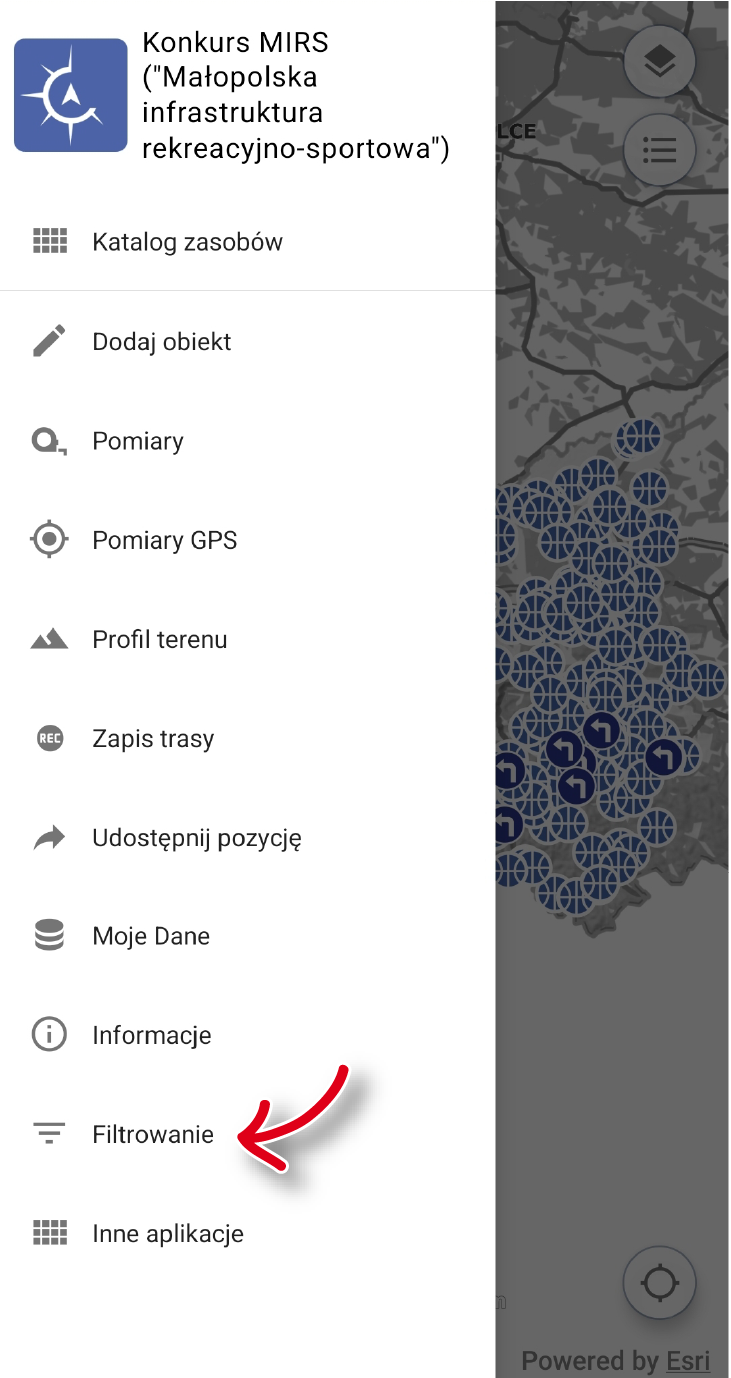Screen dimensions: 731x1378
Task: Open Profil terenu
Action: pyautogui.click(x=247, y=639)
